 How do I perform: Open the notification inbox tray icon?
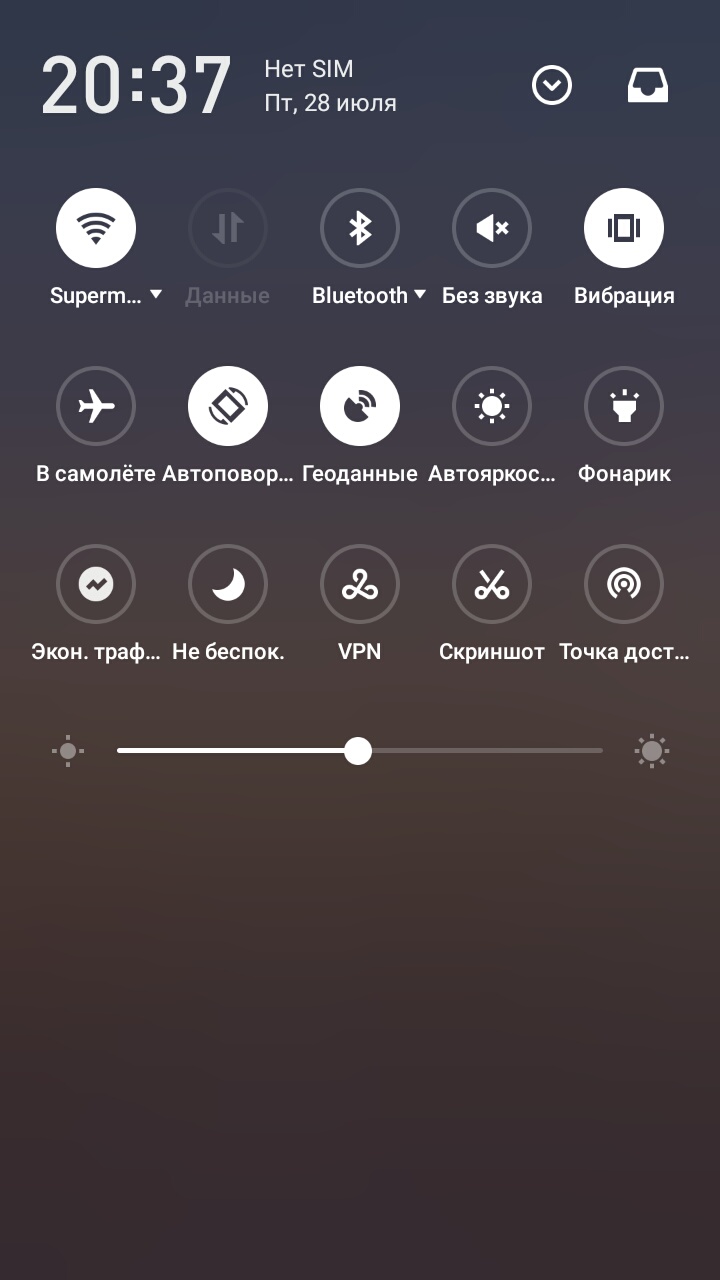[x=648, y=86]
